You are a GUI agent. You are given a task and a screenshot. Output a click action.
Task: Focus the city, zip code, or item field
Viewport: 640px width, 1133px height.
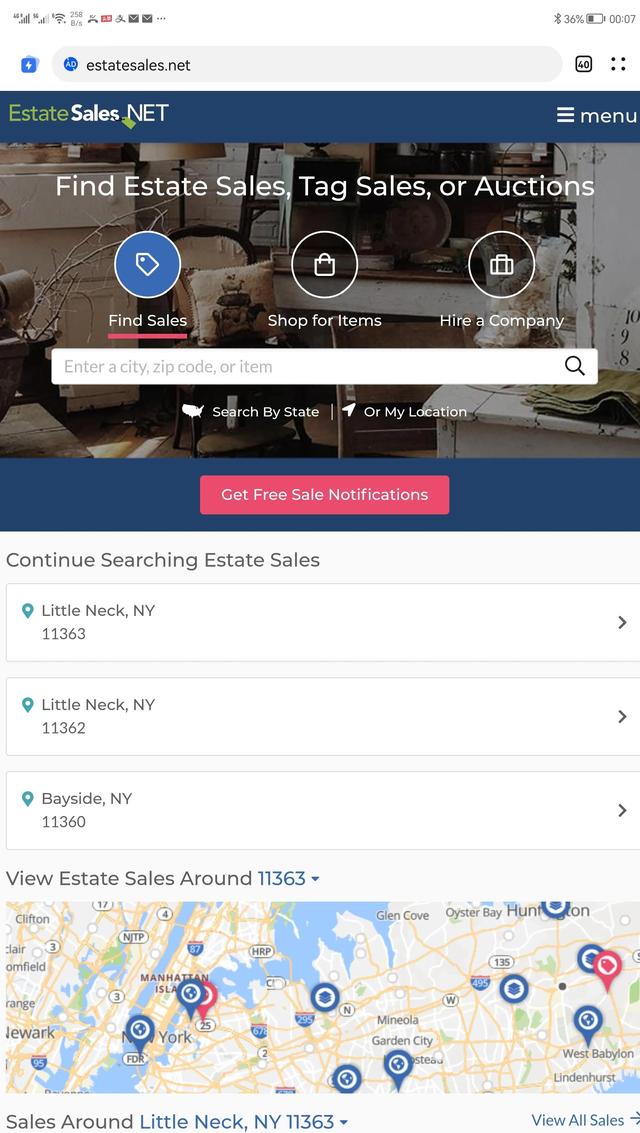tap(300, 367)
